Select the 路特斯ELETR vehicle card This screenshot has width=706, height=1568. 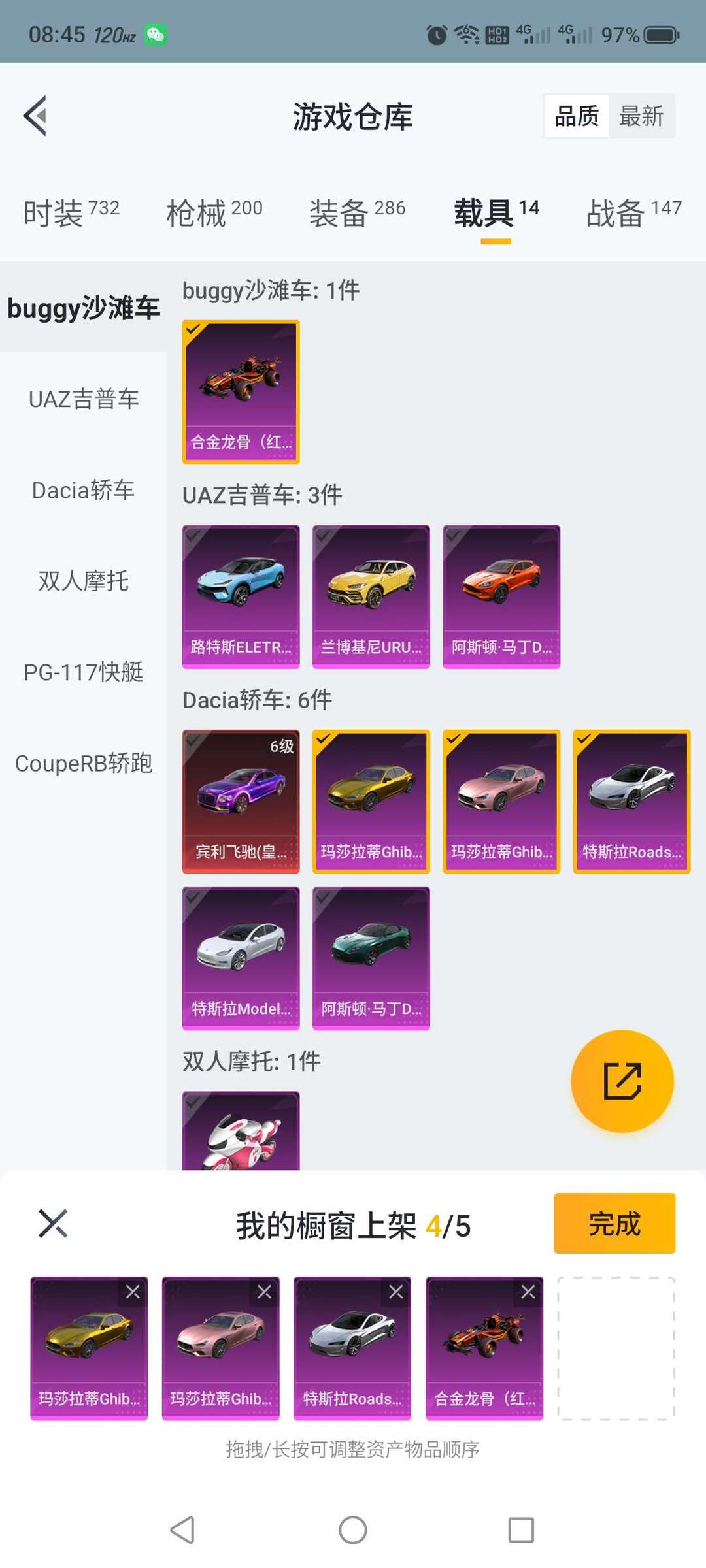click(x=241, y=596)
